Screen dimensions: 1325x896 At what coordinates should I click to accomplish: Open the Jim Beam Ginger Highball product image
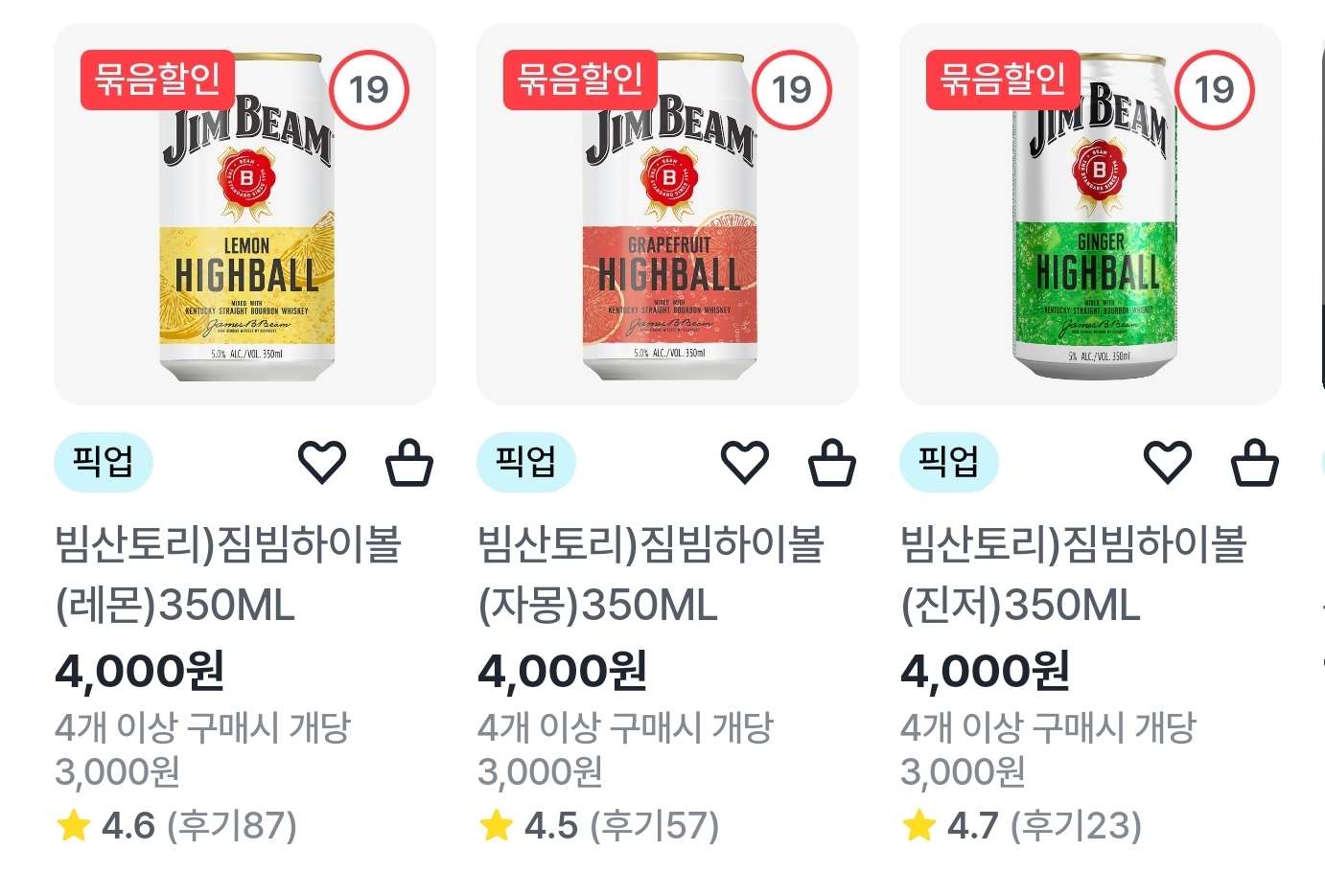pyautogui.click(x=1091, y=230)
